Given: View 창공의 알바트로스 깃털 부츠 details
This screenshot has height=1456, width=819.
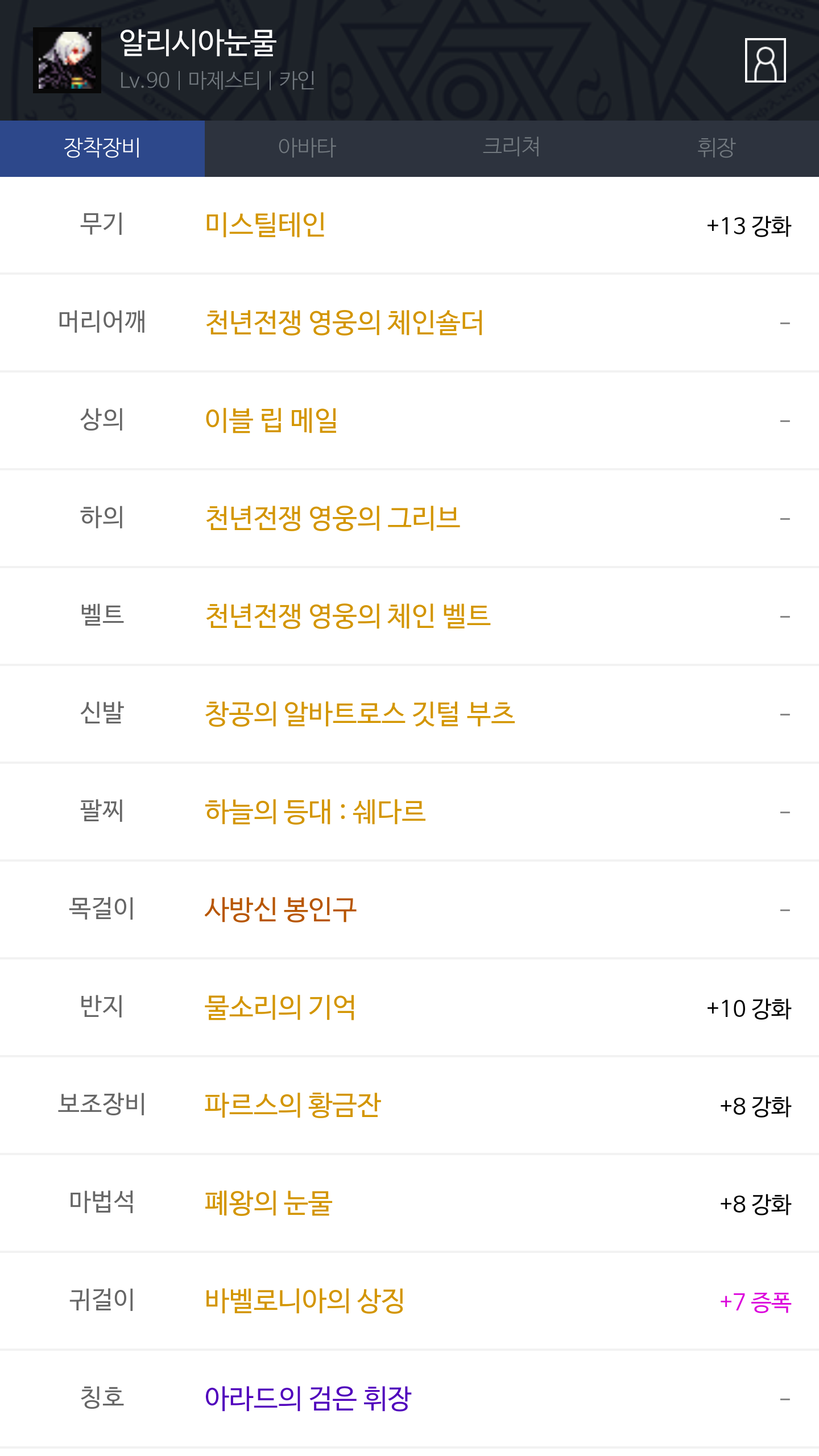Looking at the screenshot, I should coord(359,714).
